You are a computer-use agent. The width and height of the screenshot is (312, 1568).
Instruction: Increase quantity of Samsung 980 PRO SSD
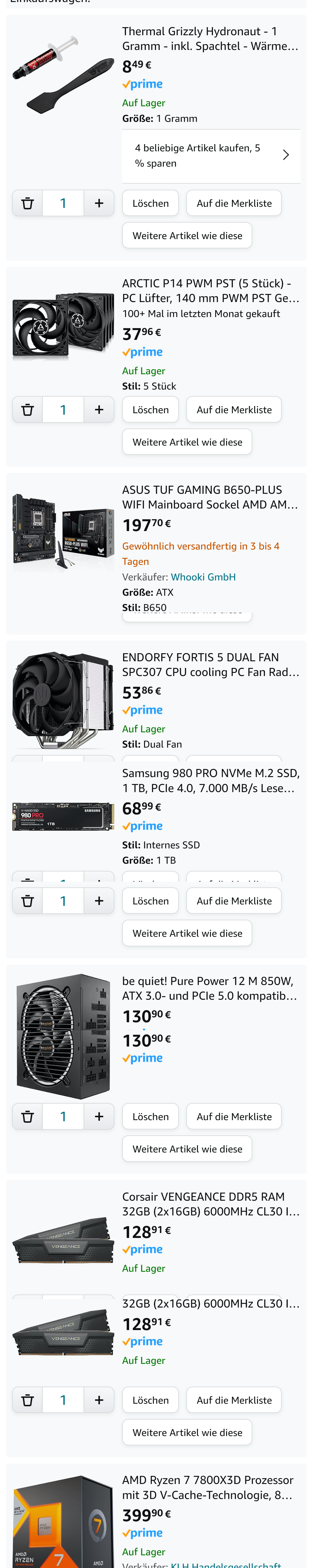pyautogui.click(x=99, y=901)
